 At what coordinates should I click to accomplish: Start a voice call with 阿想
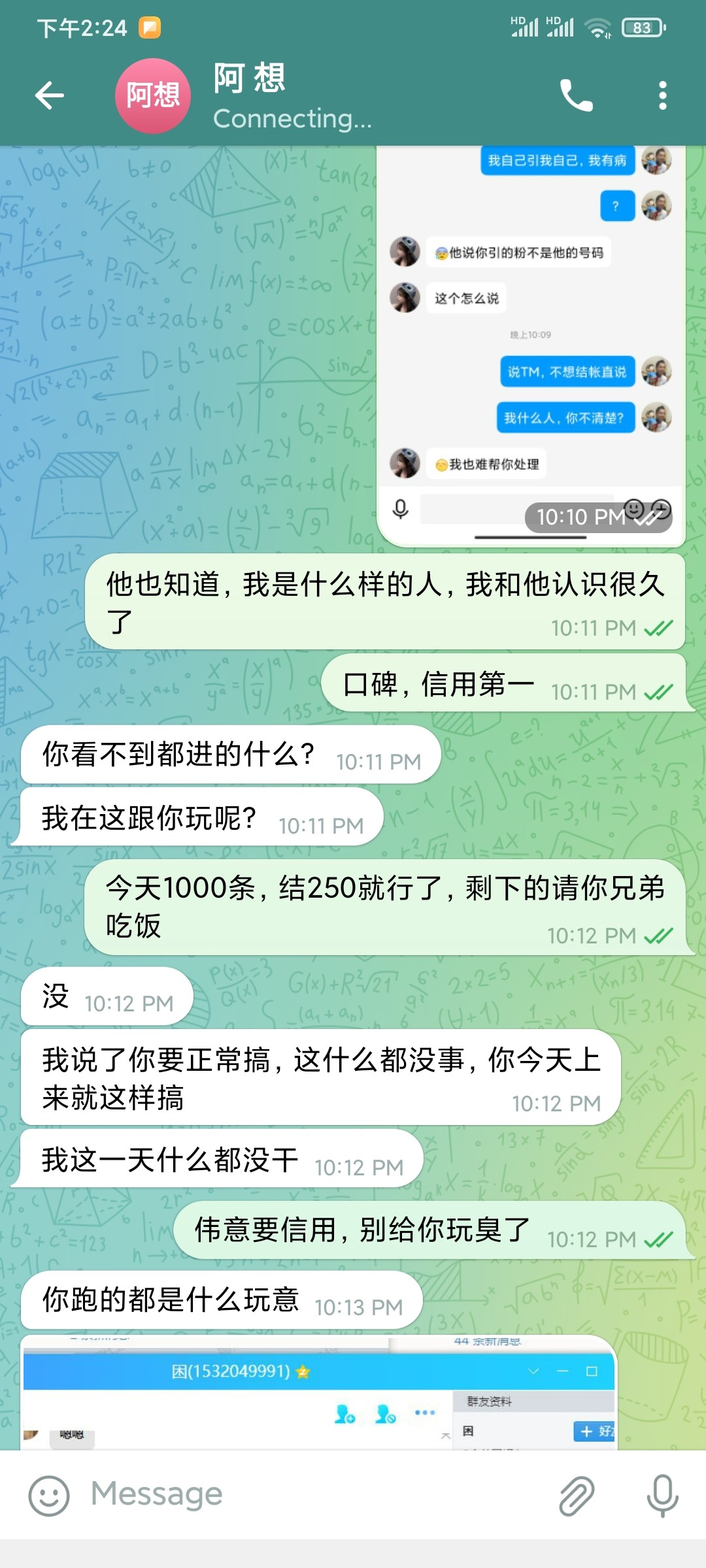[577, 95]
